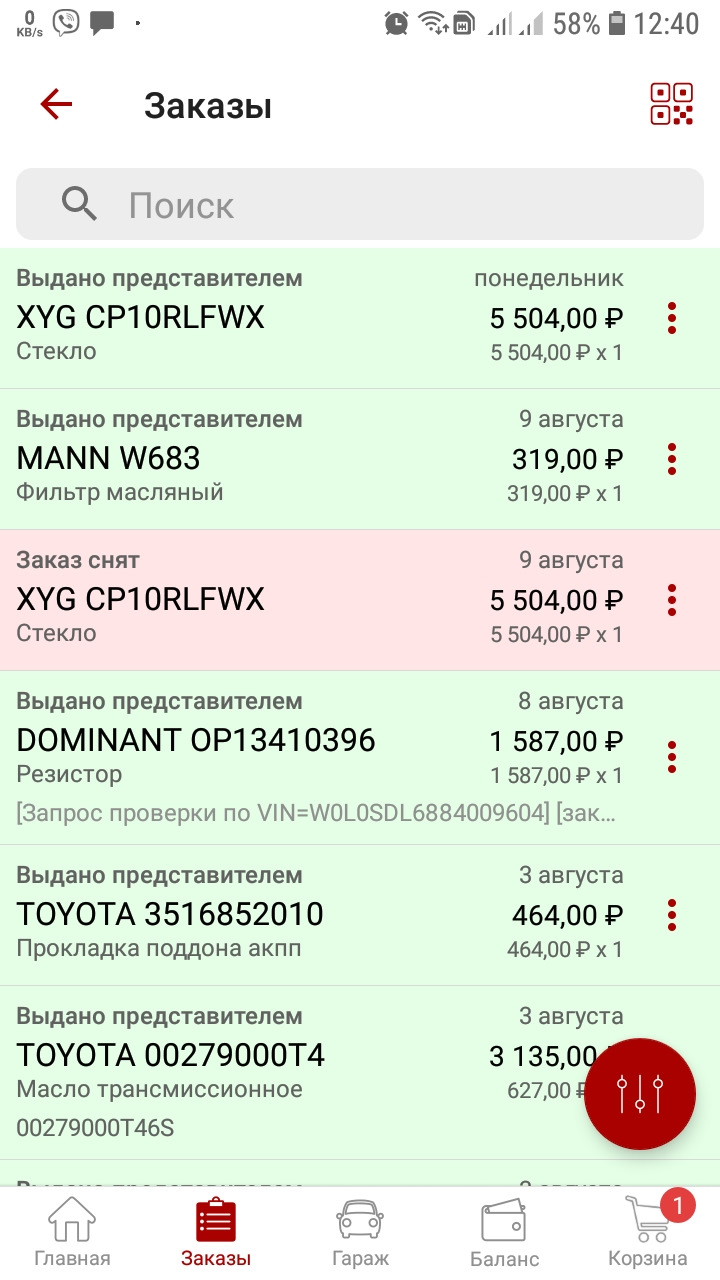Click the Поиск search input field
This screenshot has width=720, height=1280.
coord(300,203)
